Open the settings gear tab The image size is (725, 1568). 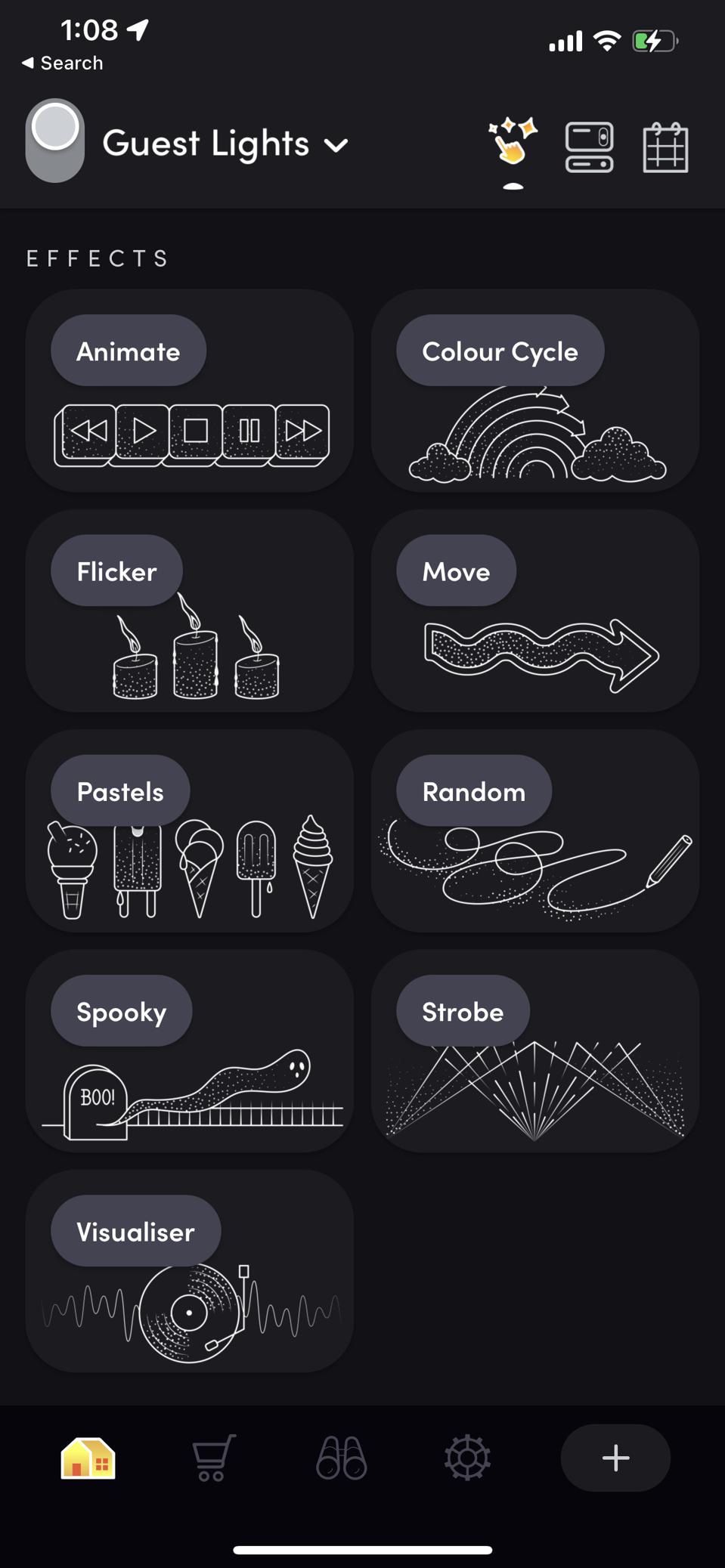[467, 1458]
